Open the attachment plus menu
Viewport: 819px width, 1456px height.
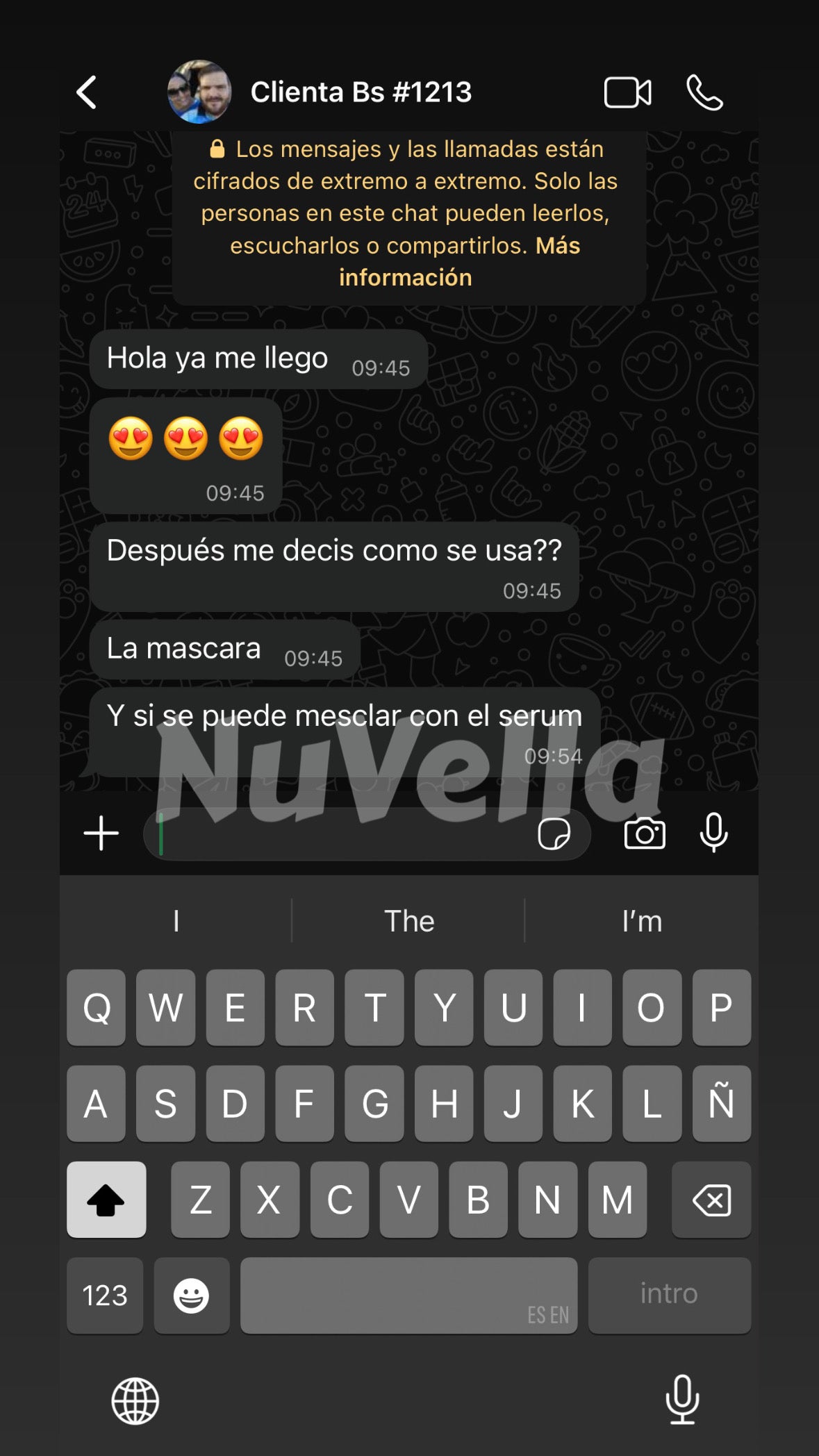[101, 833]
